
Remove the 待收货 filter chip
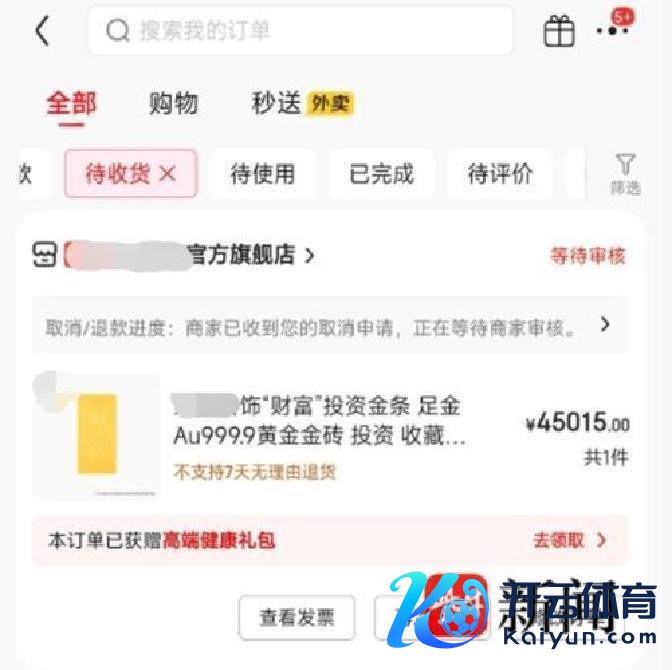[x=168, y=174]
